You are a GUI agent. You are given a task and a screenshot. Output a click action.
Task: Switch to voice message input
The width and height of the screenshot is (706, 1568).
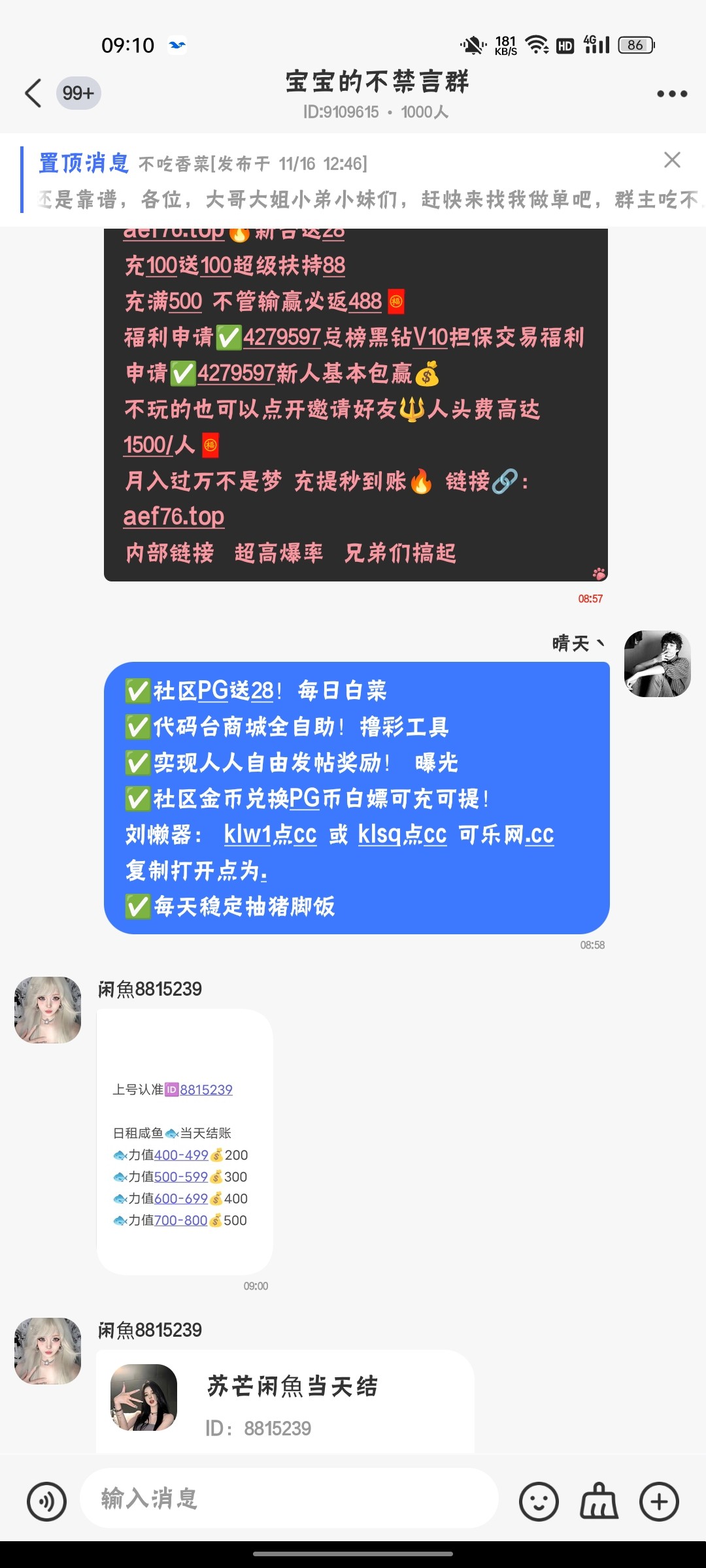[46, 1501]
